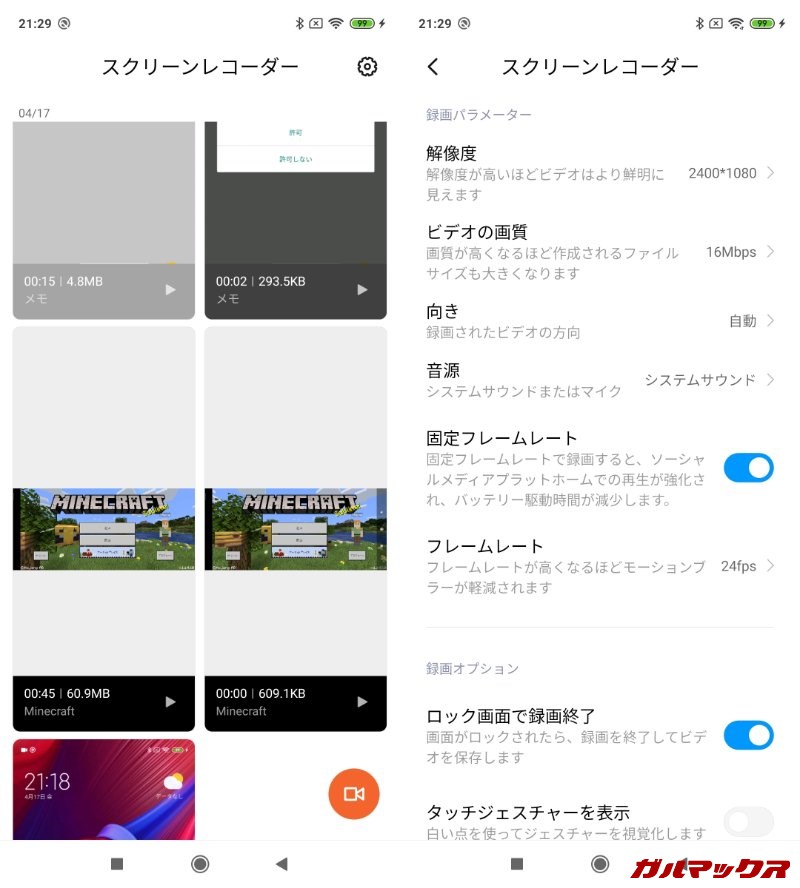Tap the recent apps square button
Image resolution: width=800 pixels, height=888 pixels.
(114, 863)
